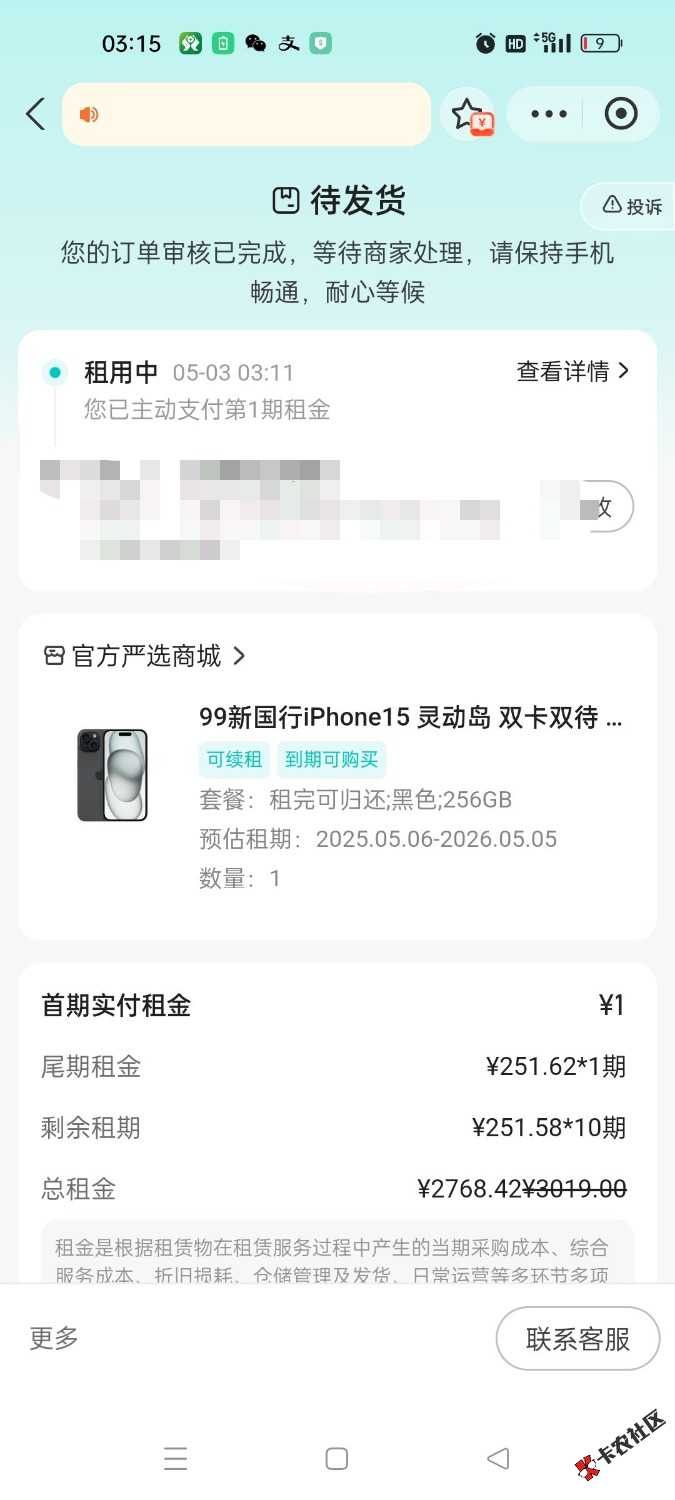Go back using the top-left arrow
The image size is (675, 1500).
(36, 114)
